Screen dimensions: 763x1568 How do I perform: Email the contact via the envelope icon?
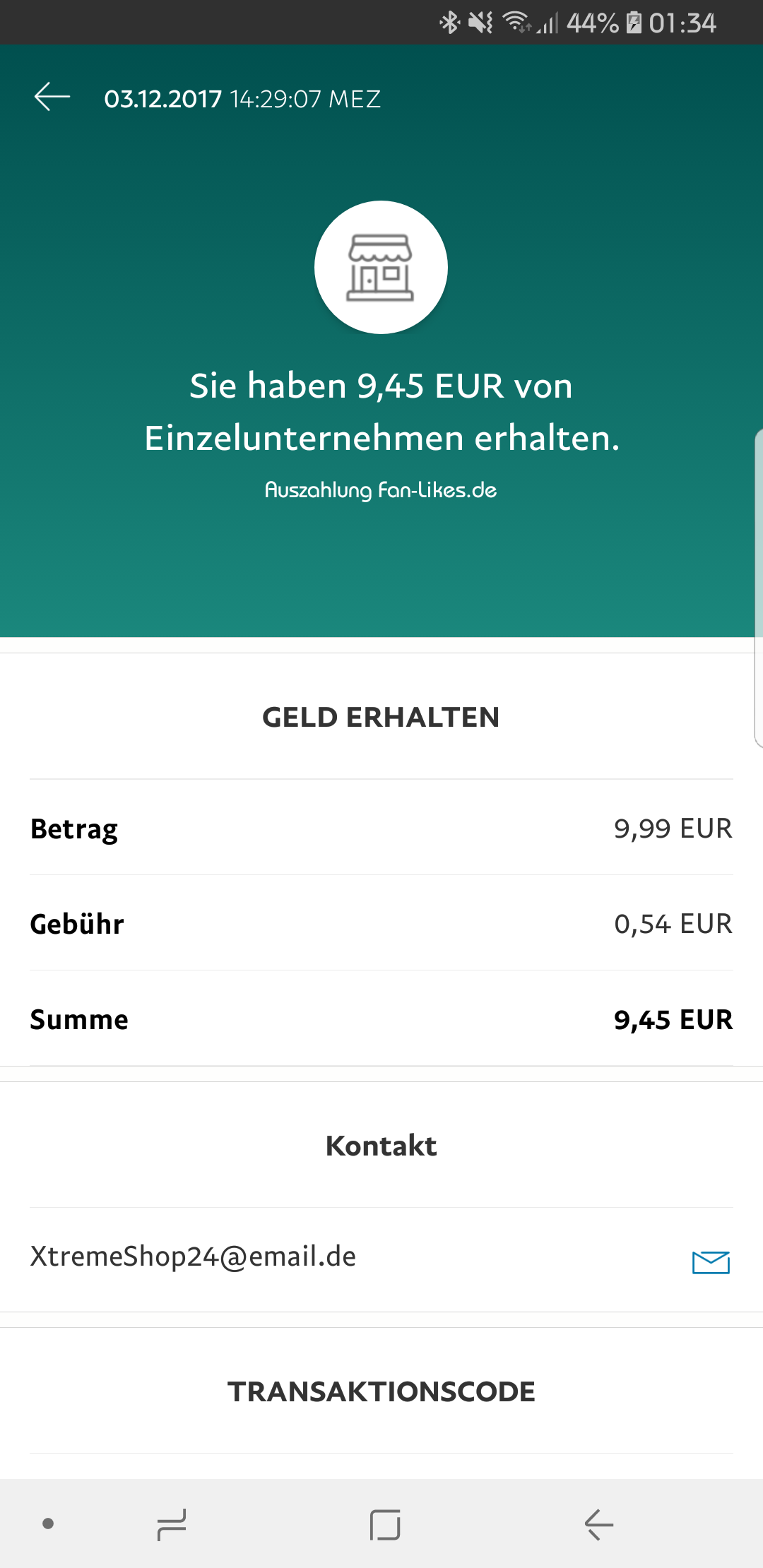[x=711, y=1261]
